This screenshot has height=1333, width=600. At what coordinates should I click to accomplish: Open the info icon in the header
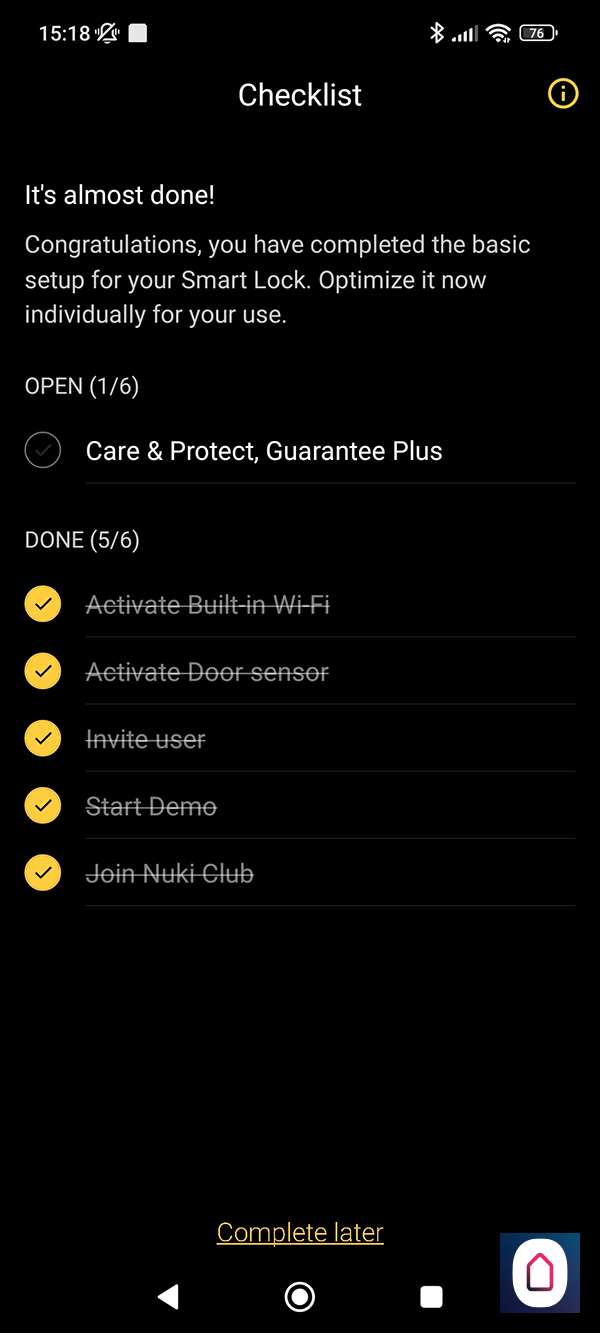point(563,95)
